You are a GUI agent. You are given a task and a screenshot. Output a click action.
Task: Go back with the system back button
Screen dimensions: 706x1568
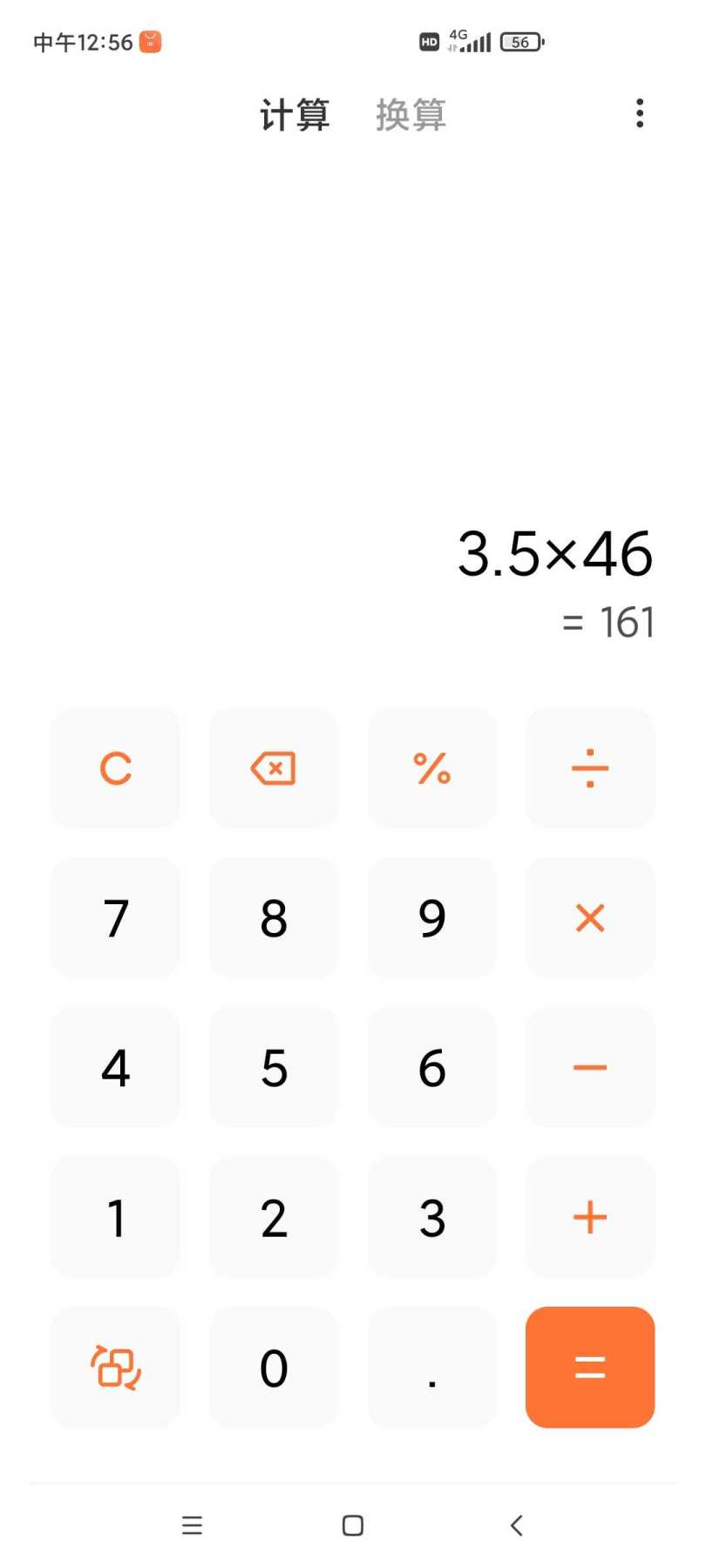pyautogui.click(x=517, y=1525)
